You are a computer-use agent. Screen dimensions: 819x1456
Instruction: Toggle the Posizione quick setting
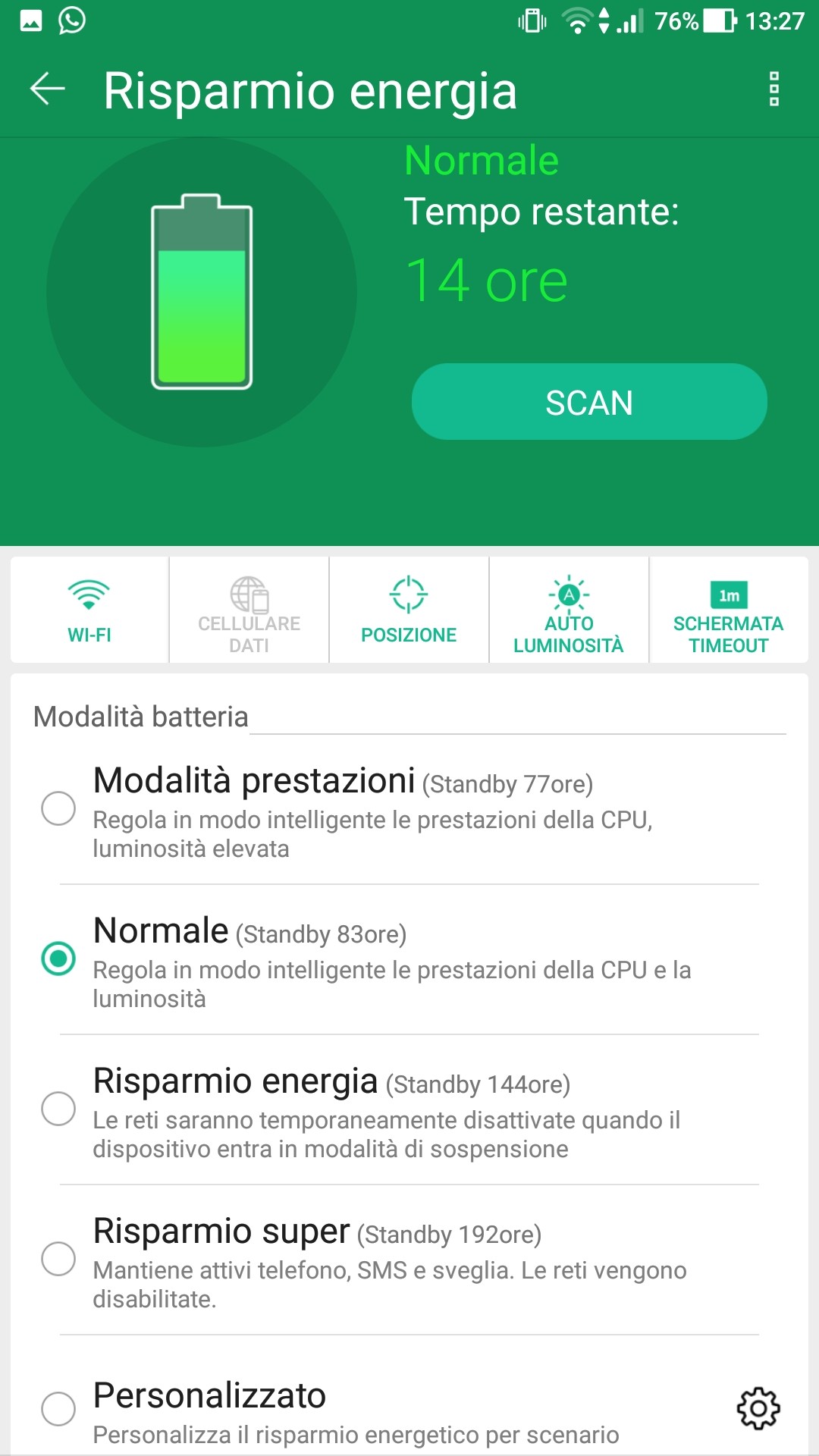point(409,610)
